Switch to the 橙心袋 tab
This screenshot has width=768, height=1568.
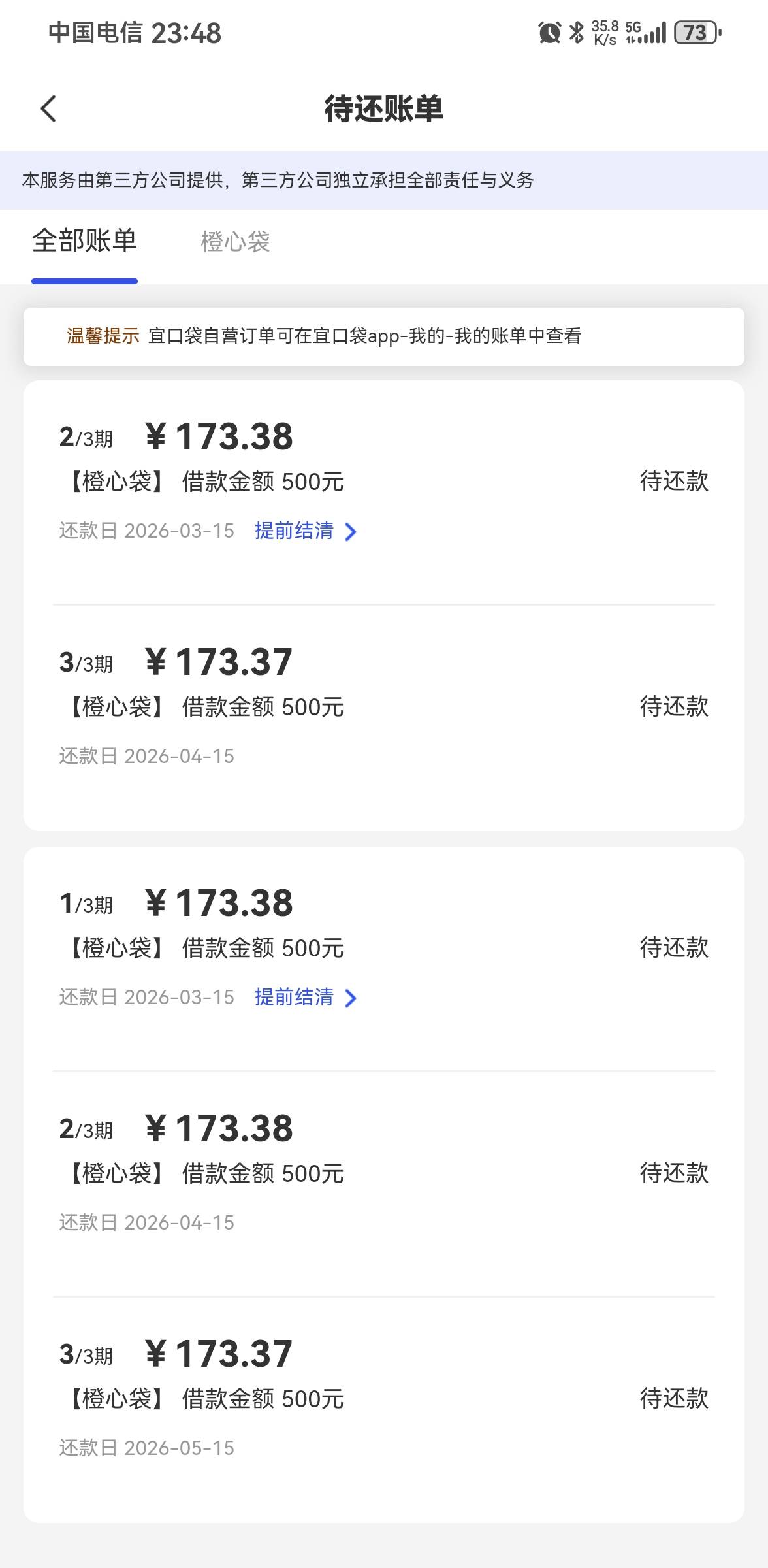coord(235,242)
